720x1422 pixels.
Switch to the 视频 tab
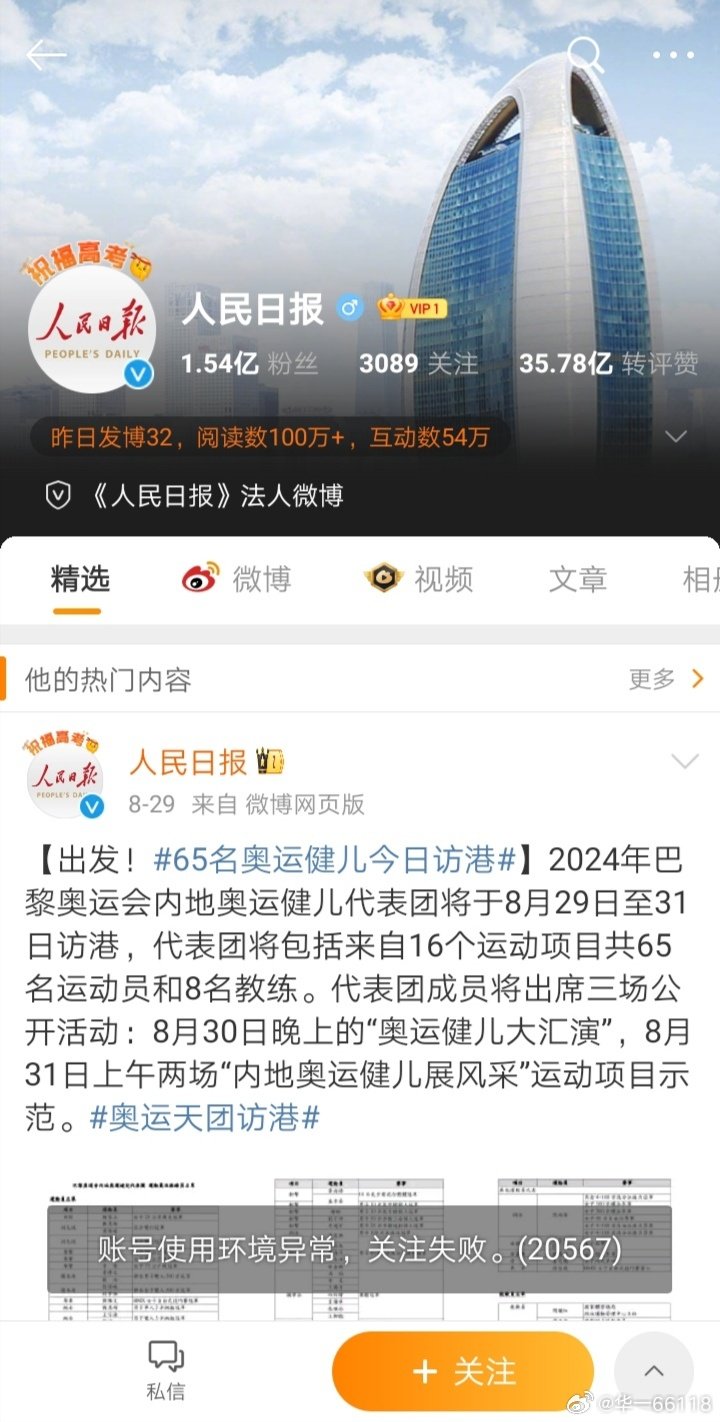click(x=419, y=579)
